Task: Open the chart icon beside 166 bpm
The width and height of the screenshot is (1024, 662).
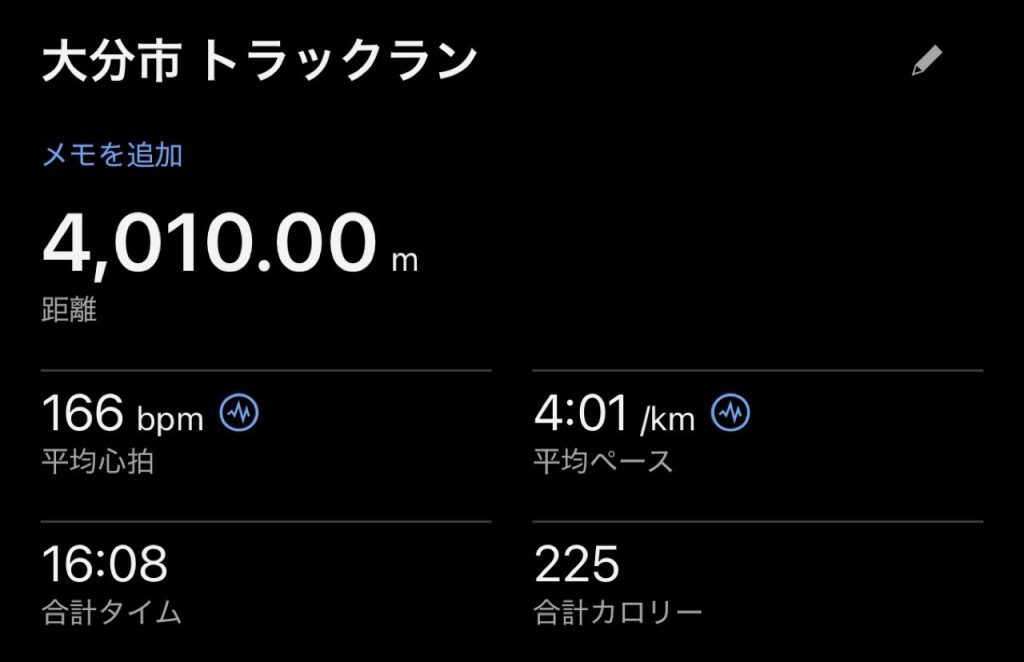Action: pyautogui.click(x=239, y=412)
